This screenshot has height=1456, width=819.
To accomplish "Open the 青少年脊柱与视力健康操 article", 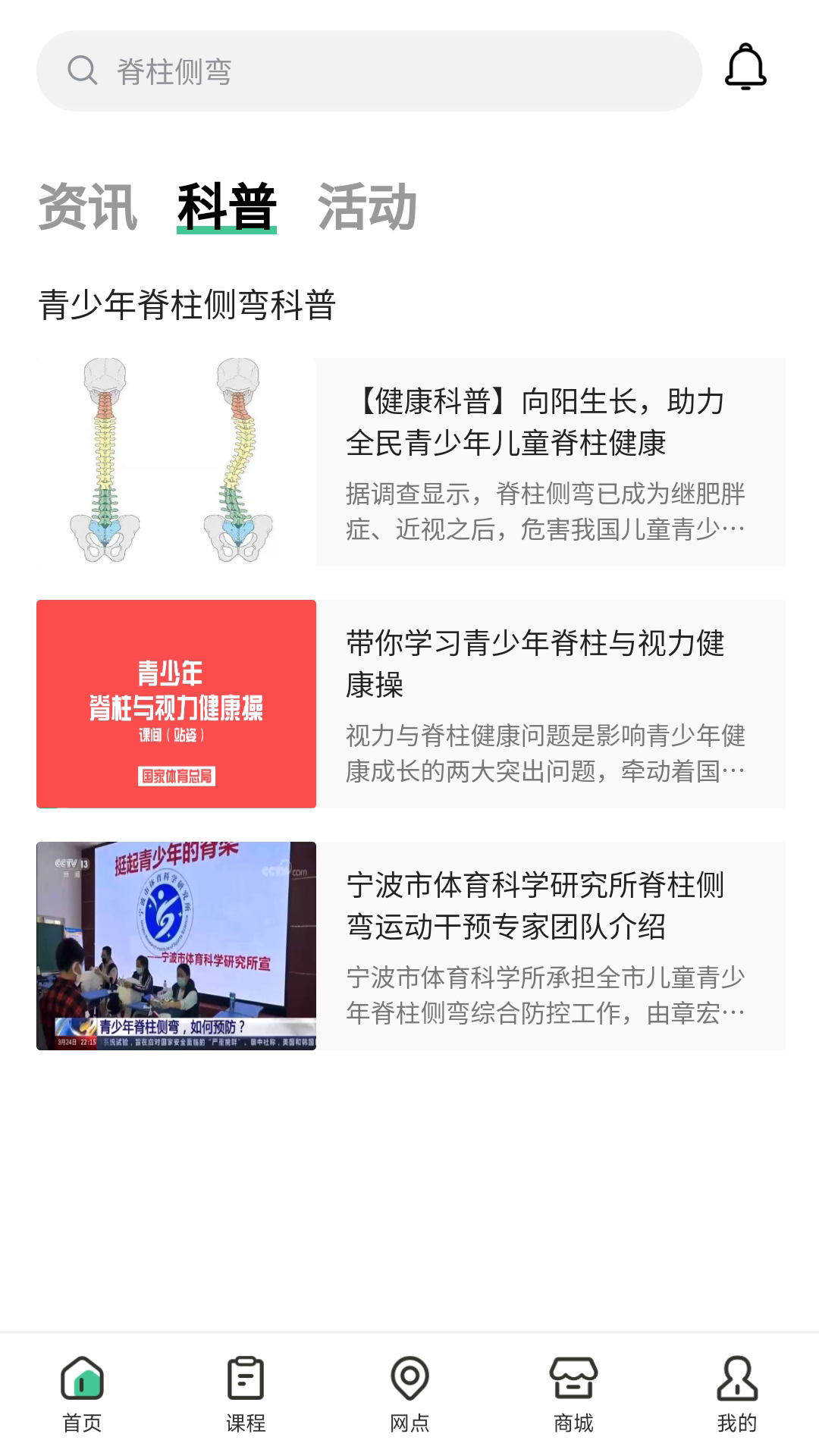I will (411, 704).
